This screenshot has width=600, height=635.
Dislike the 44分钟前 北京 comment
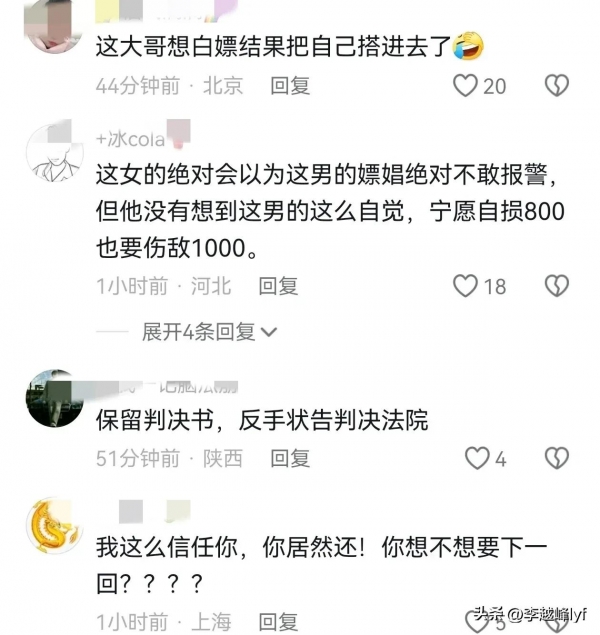(x=556, y=86)
